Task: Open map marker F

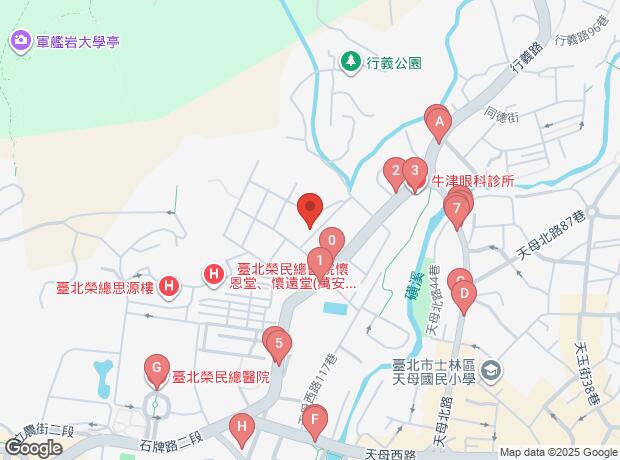Action: (x=316, y=420)
